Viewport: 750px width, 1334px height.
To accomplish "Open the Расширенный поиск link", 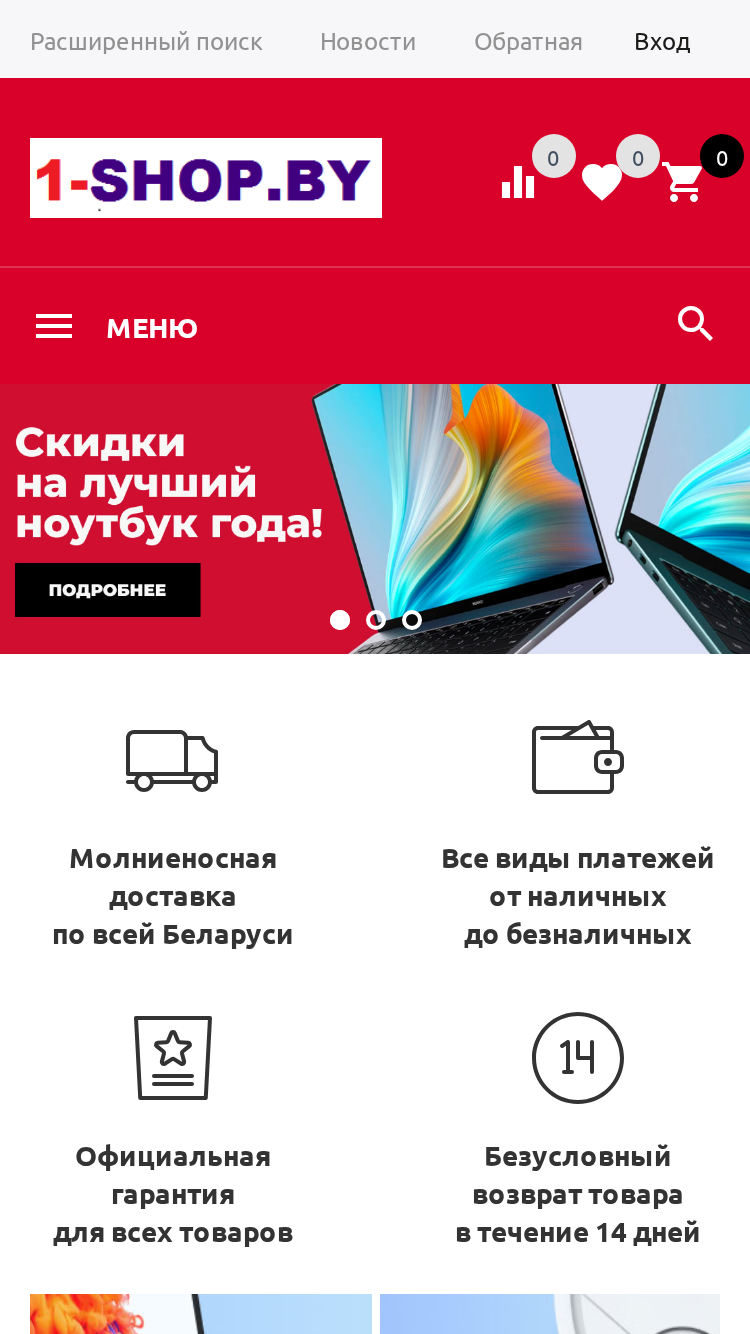I will [x=146, y=42].
